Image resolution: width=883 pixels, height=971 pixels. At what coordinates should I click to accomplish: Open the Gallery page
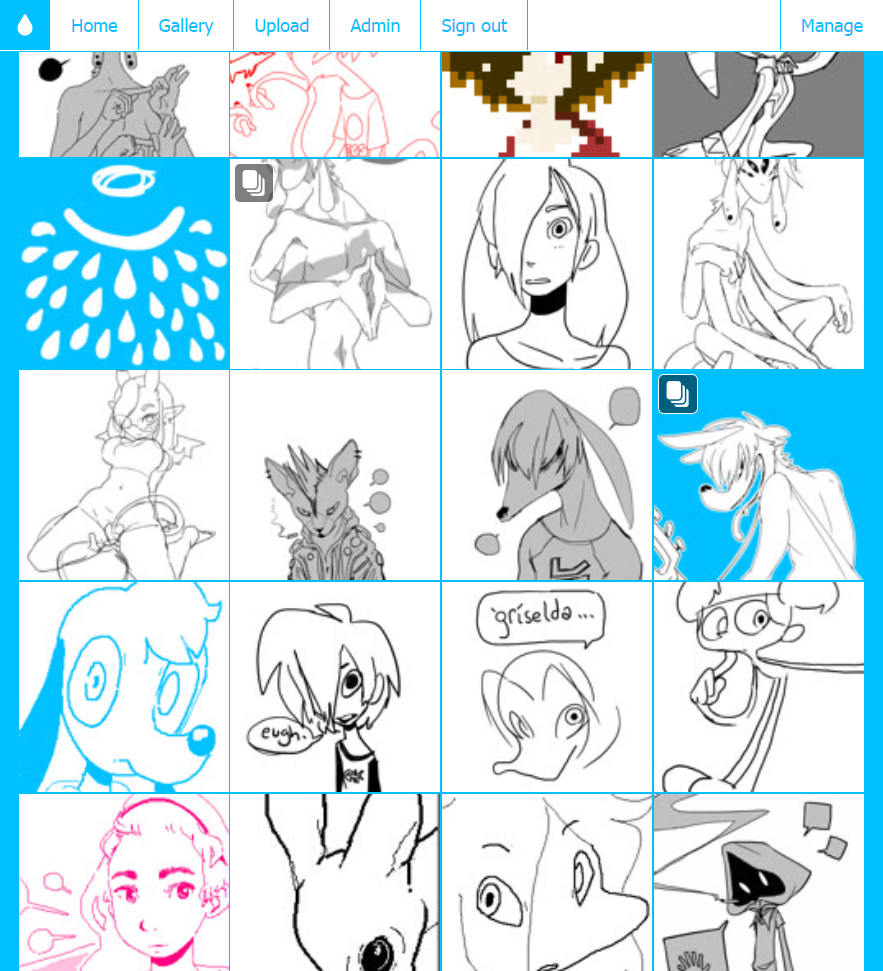point(186,25)
